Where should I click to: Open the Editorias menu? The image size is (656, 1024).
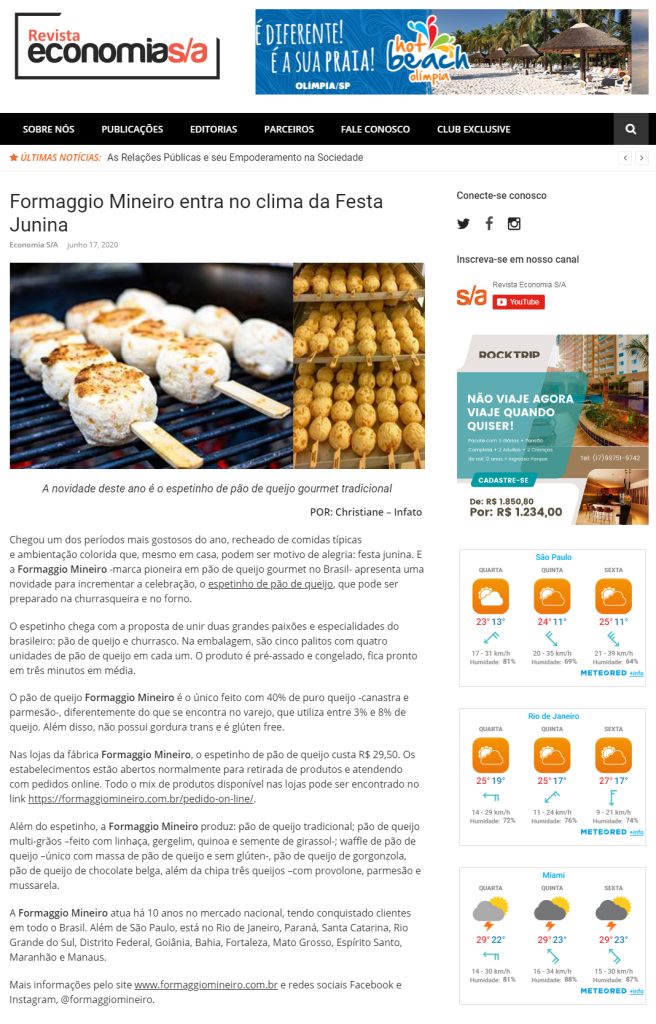click(214, 129)
